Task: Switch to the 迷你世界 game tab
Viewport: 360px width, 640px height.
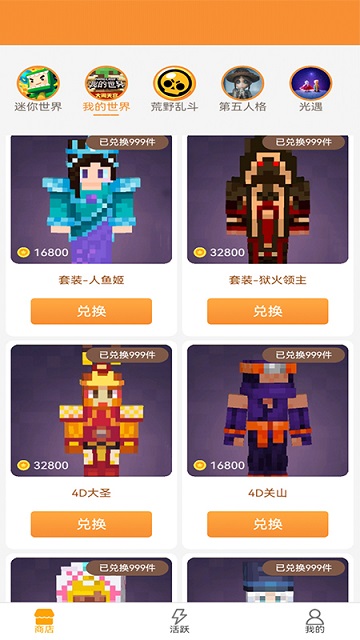Action: [38, 89]
